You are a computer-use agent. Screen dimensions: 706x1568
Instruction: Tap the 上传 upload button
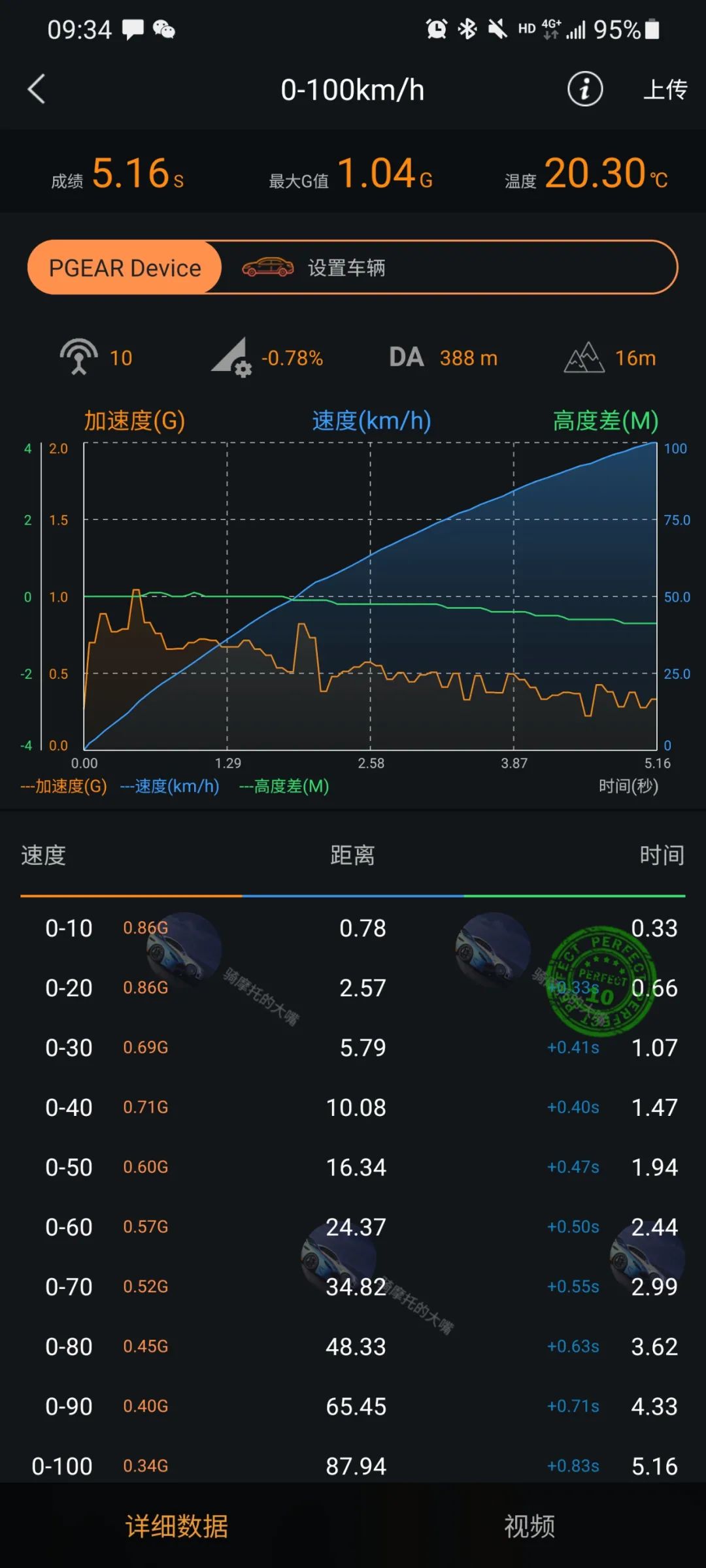(664, 89)
